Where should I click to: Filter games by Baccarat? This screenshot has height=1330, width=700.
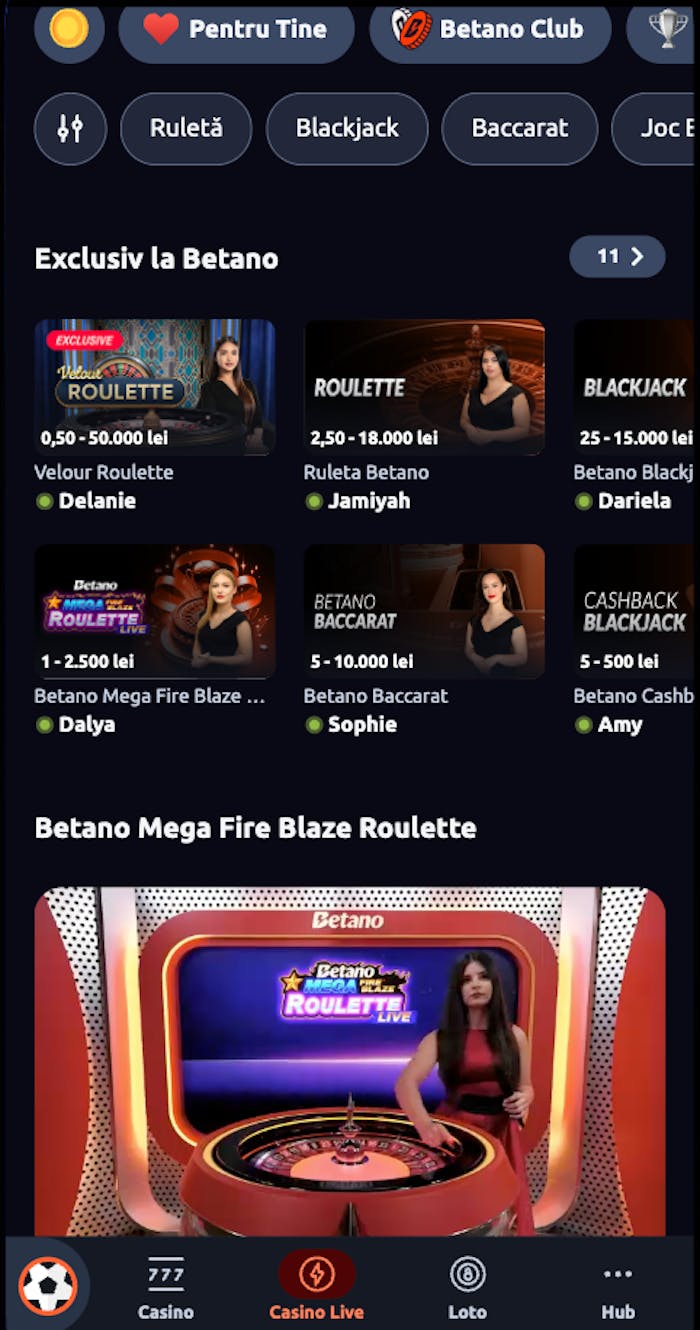519,128
